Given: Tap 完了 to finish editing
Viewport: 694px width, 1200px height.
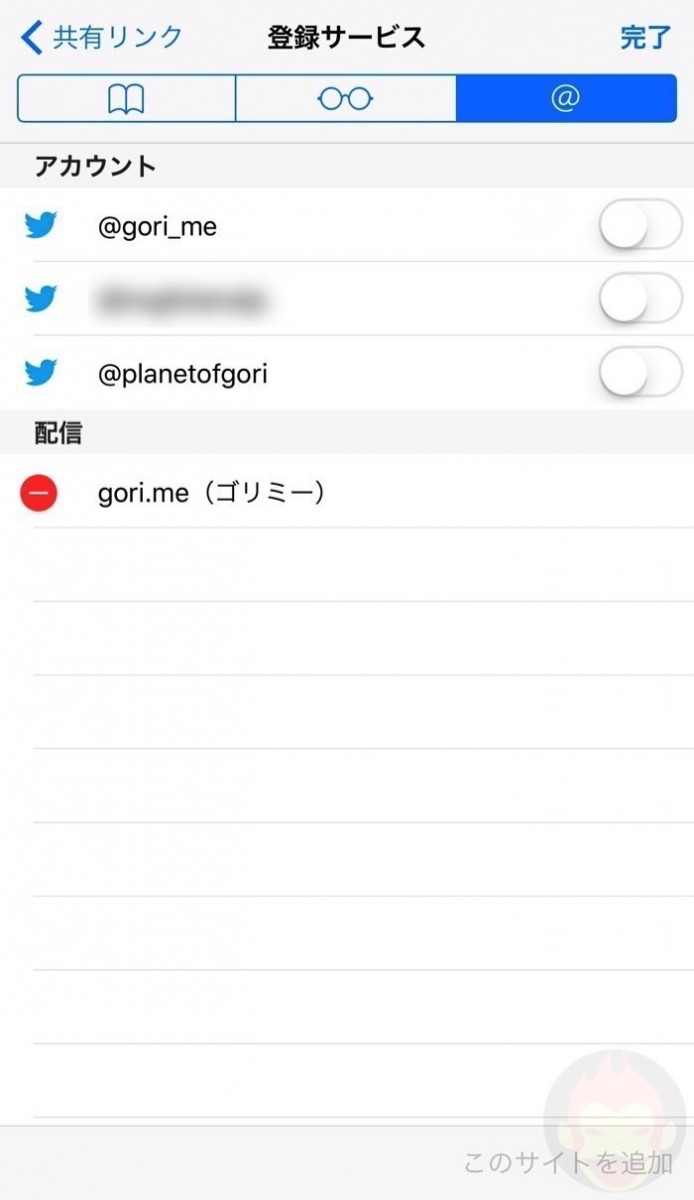Looking at the screenshot, I should 645,38.
